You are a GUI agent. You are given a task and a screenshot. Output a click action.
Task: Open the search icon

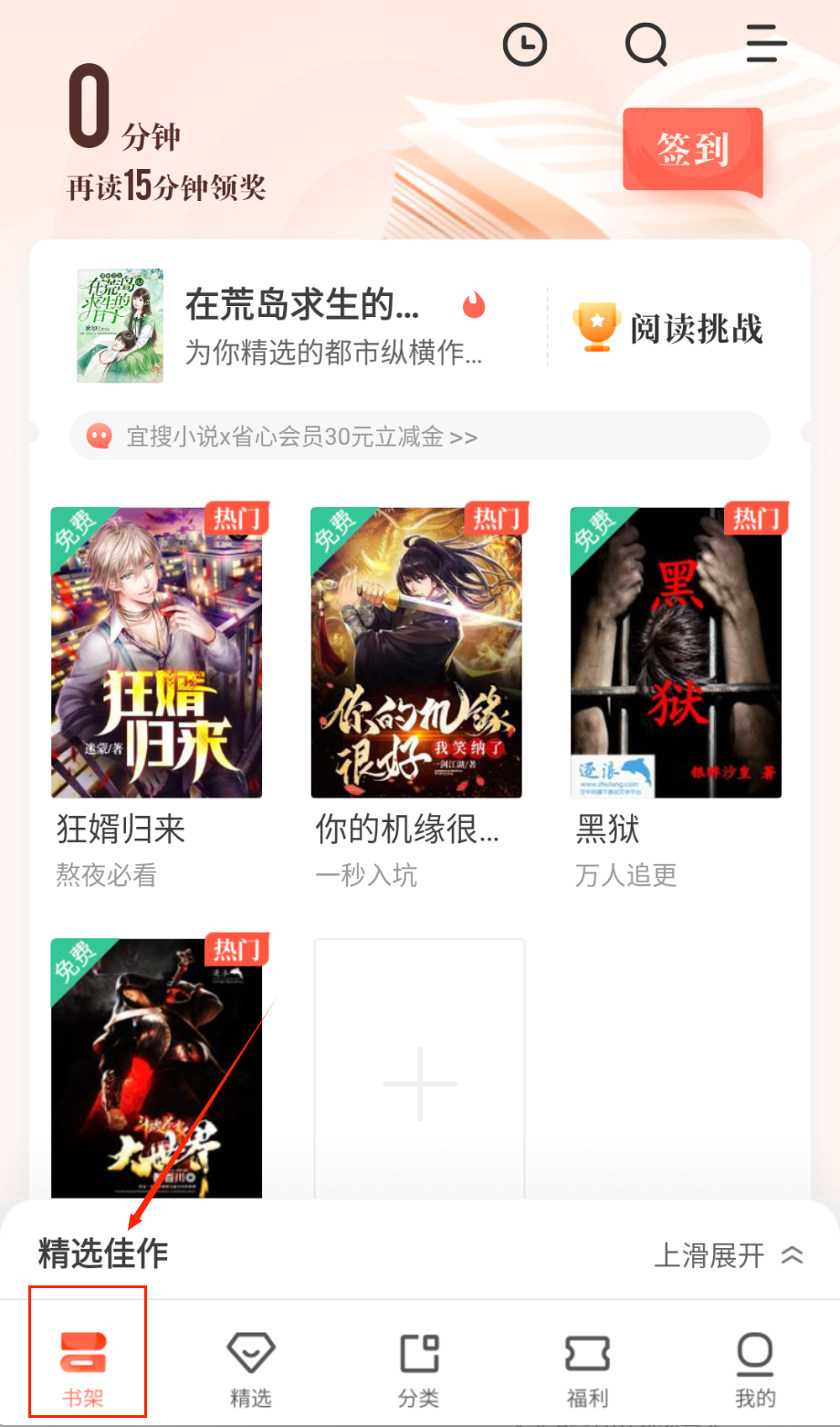(646, 45)
